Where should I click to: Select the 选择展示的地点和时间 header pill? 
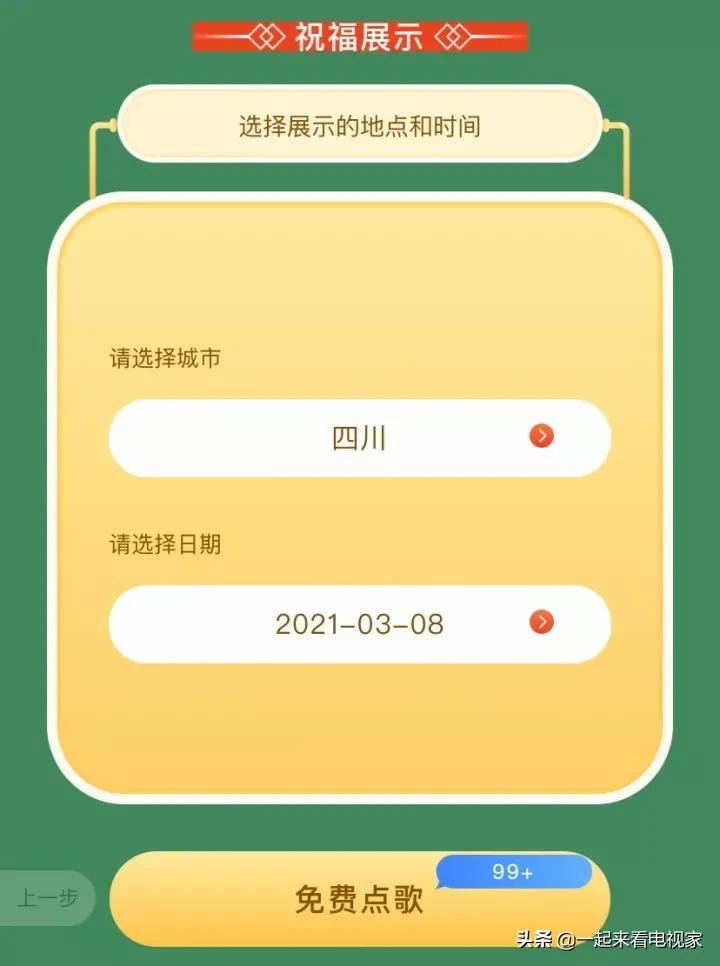(x=360, y=126)
